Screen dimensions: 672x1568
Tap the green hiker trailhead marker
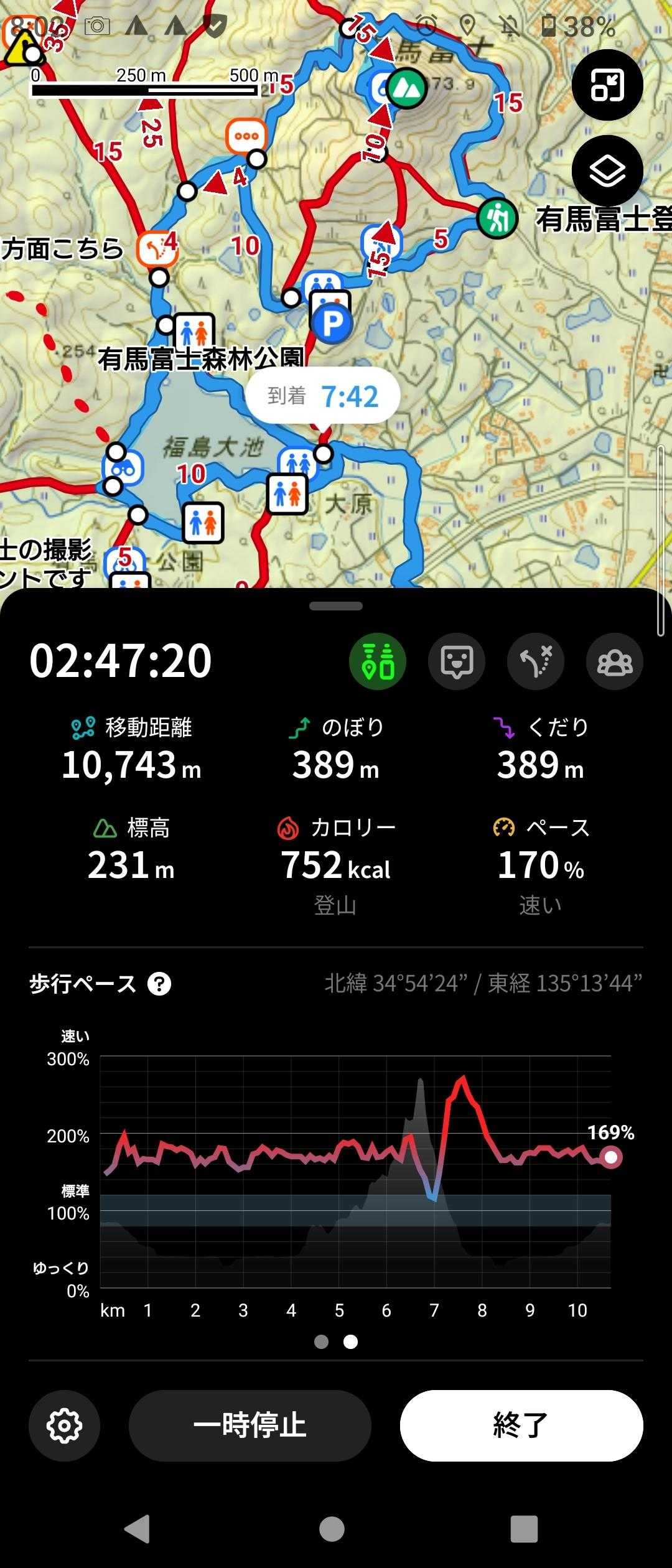coord(497,218)
